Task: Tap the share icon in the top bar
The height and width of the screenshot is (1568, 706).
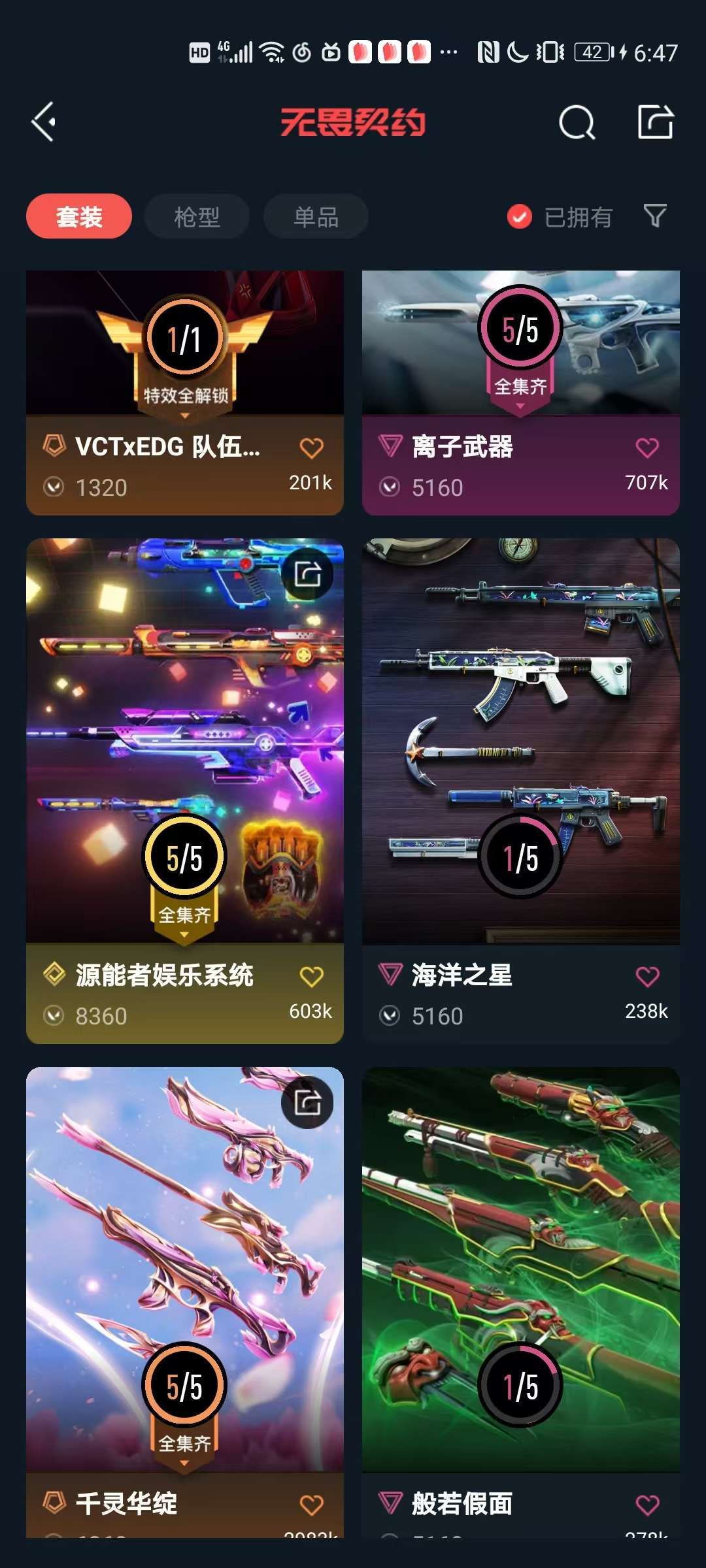Action: (x=655, y=122)
